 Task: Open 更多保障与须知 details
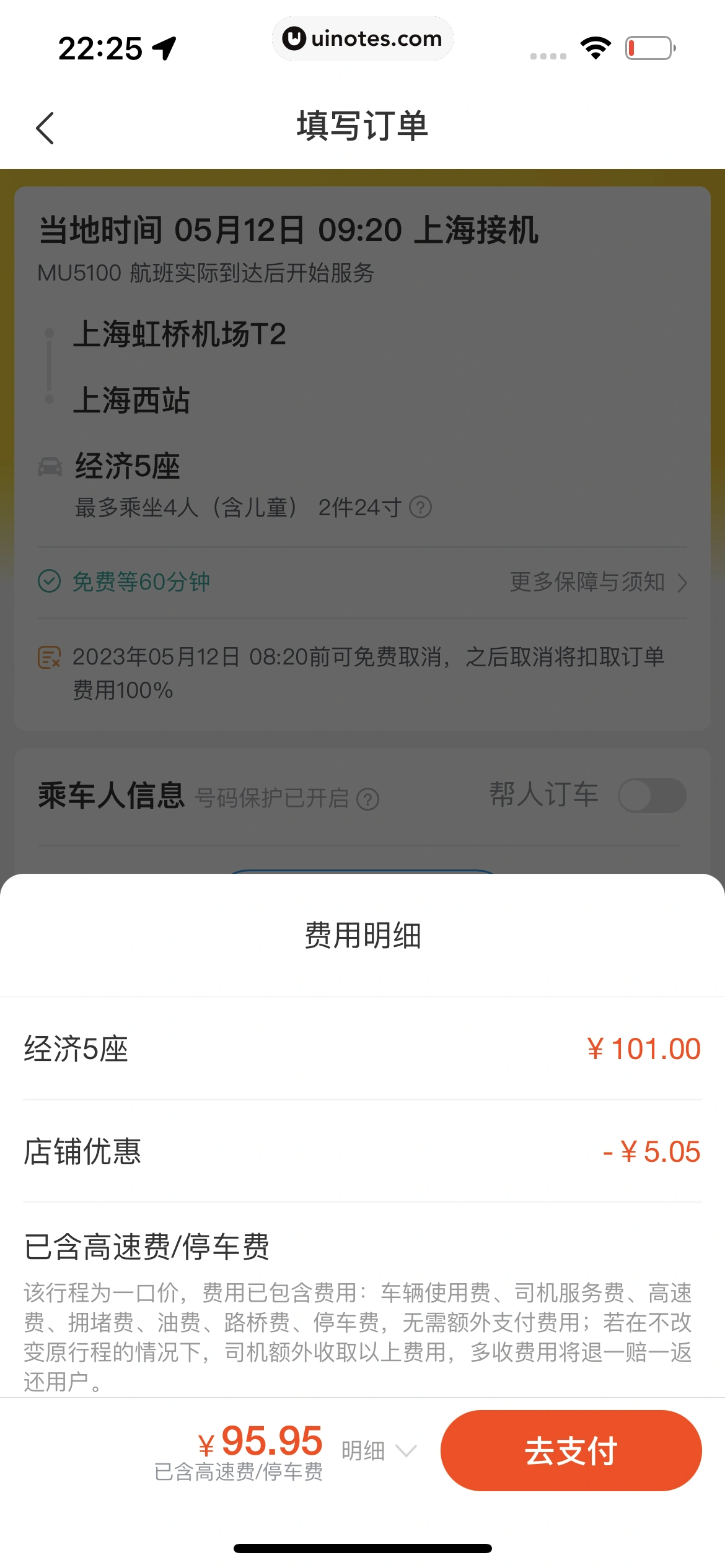click(x=598, y=582)
